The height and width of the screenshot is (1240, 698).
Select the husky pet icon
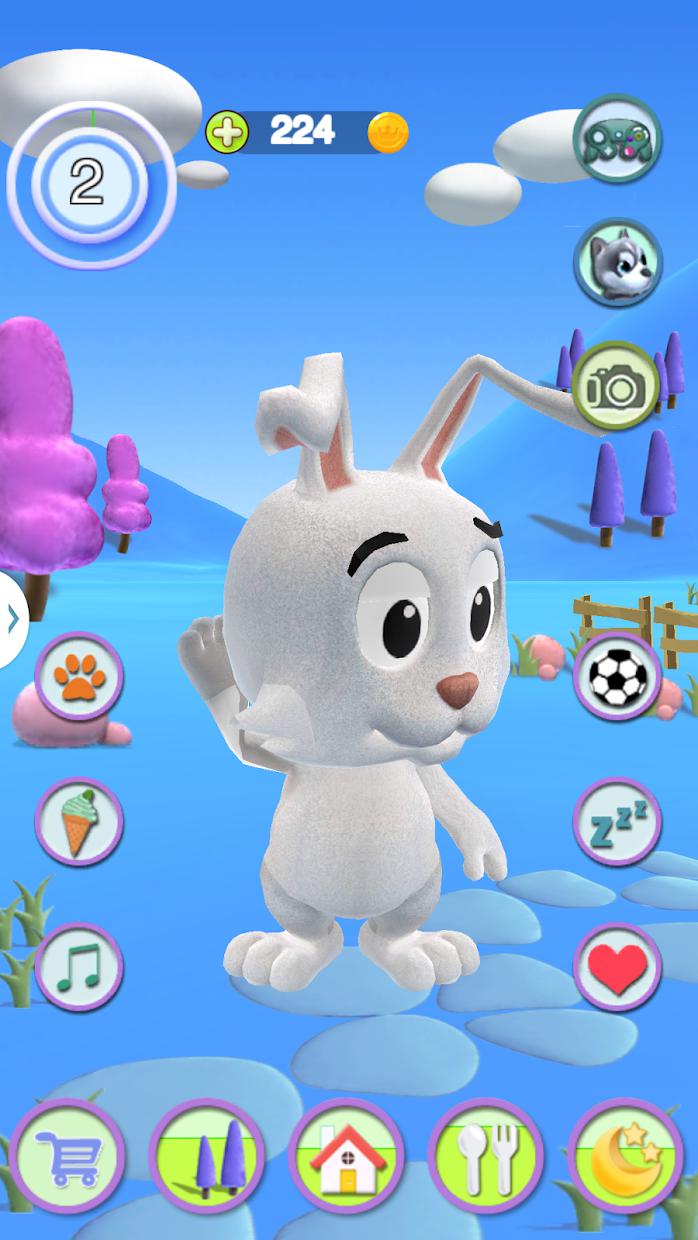617,263
